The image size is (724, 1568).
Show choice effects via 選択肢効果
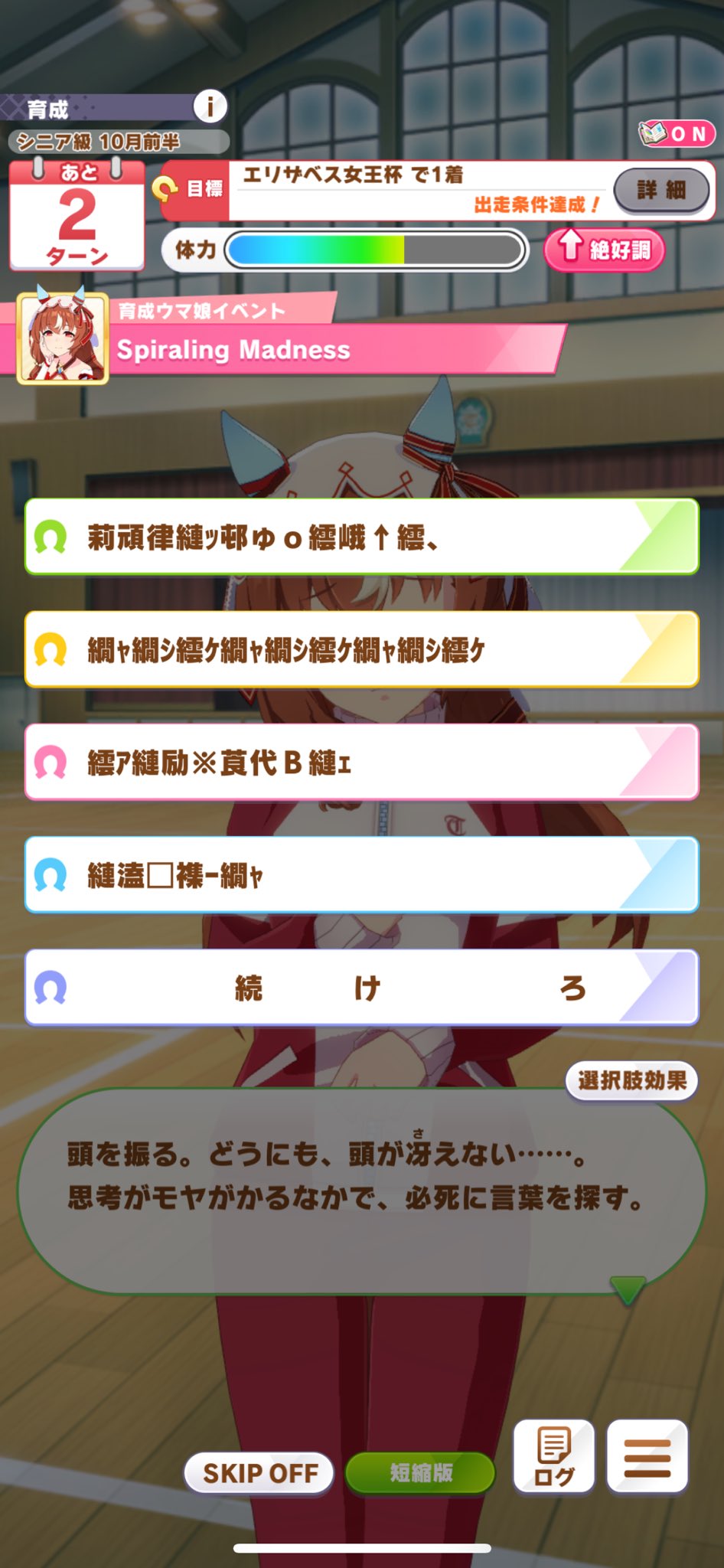[x=631, y=1081]
